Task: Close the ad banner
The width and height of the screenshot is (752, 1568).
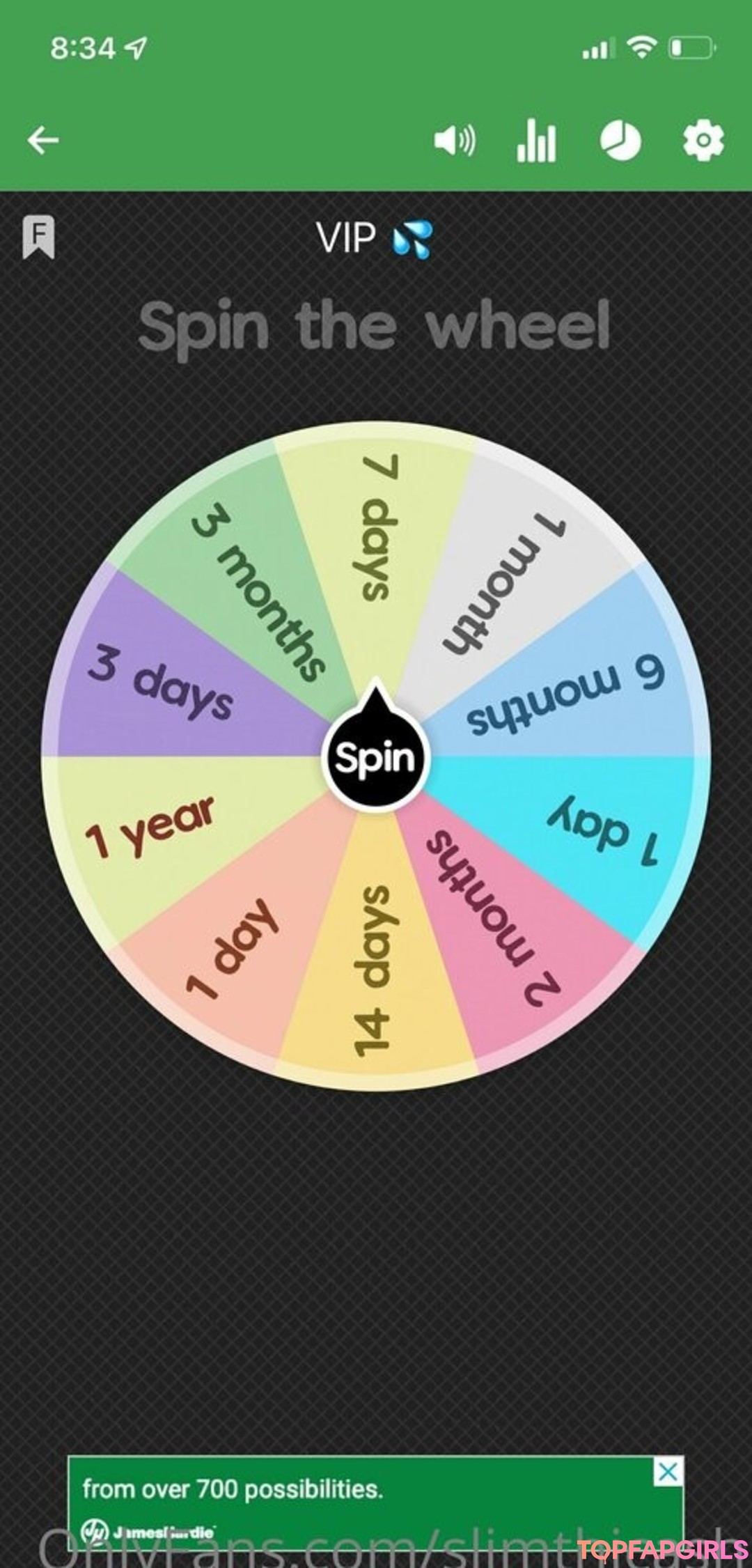Action: tap(668, 1472)
